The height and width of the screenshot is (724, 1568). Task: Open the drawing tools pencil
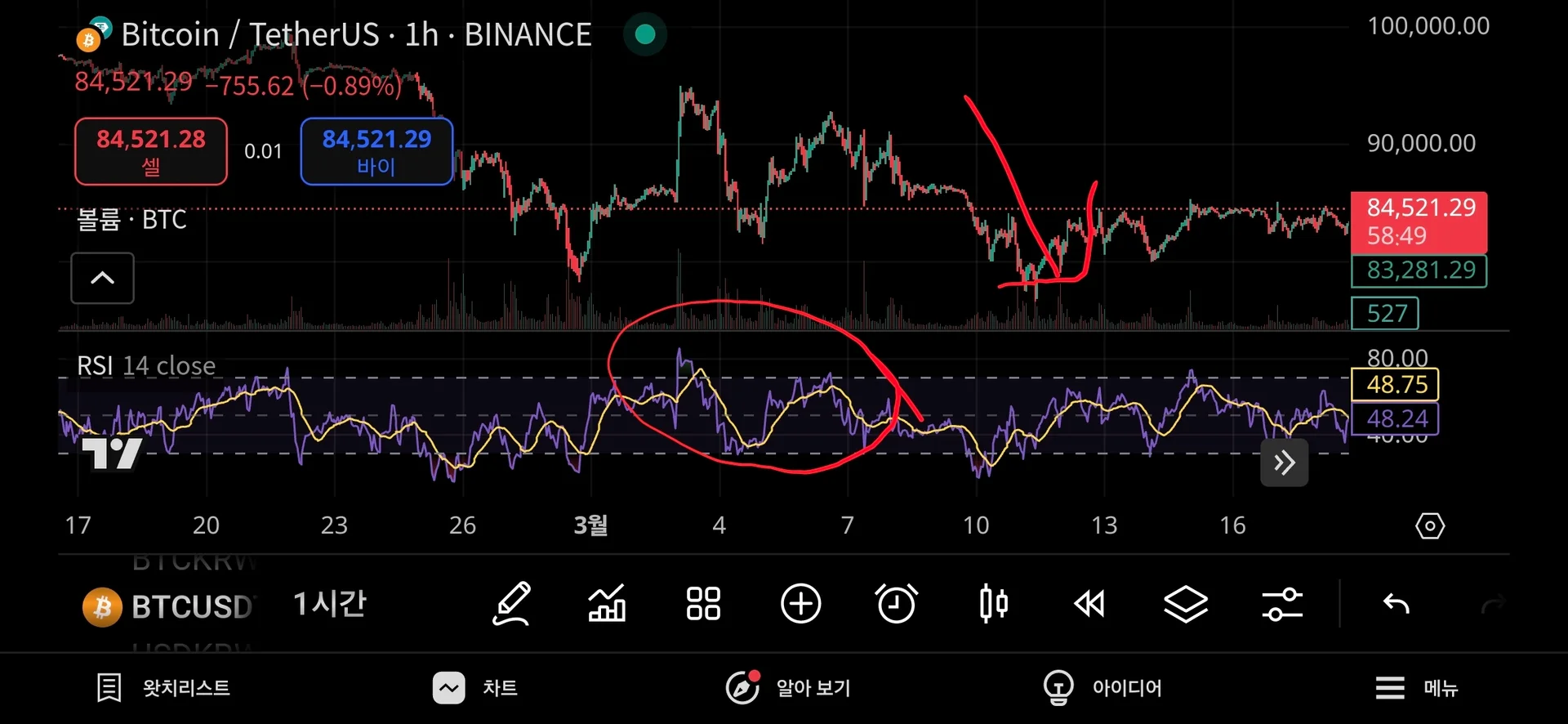click(512, 605)
